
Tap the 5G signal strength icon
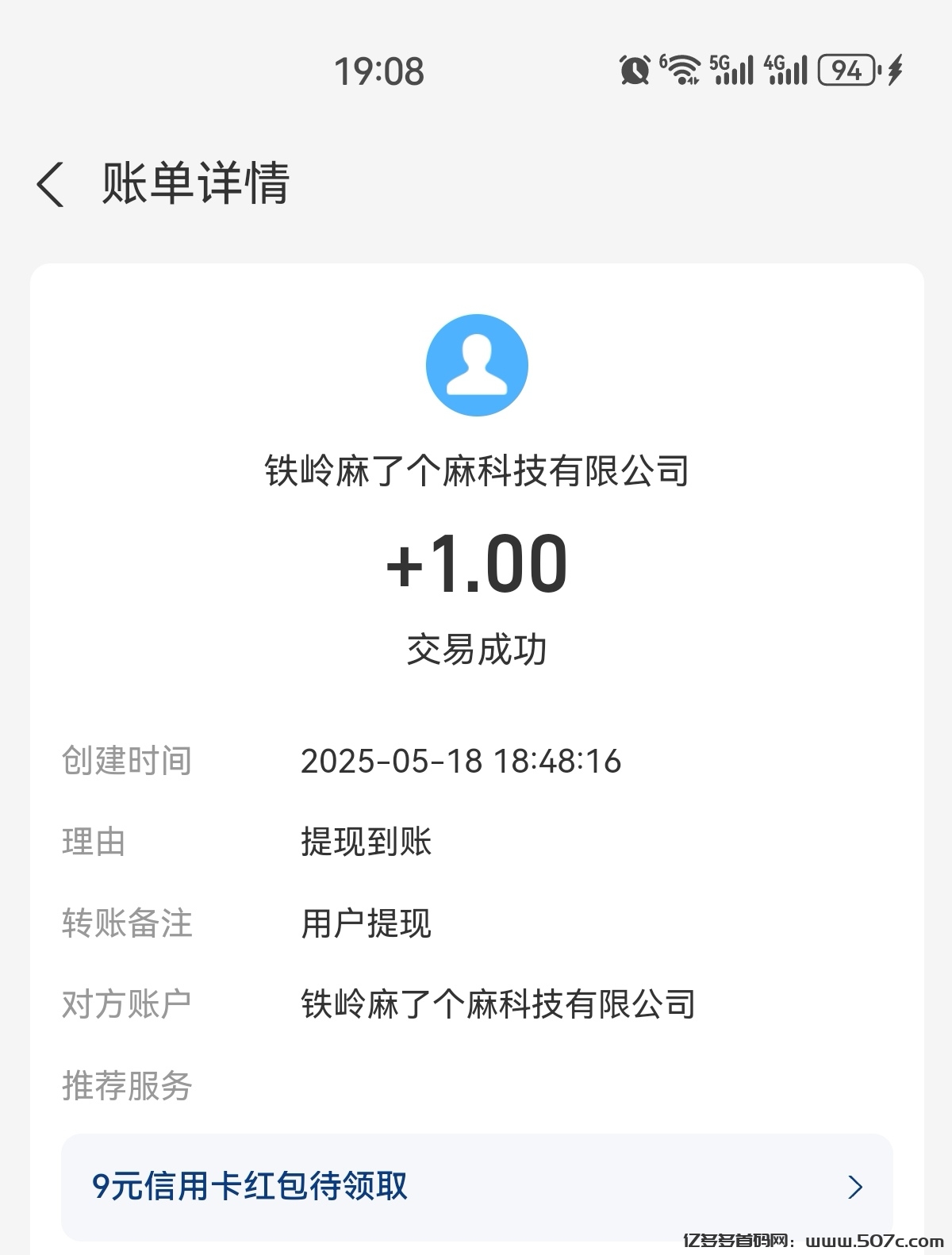[x=731, y=70]
